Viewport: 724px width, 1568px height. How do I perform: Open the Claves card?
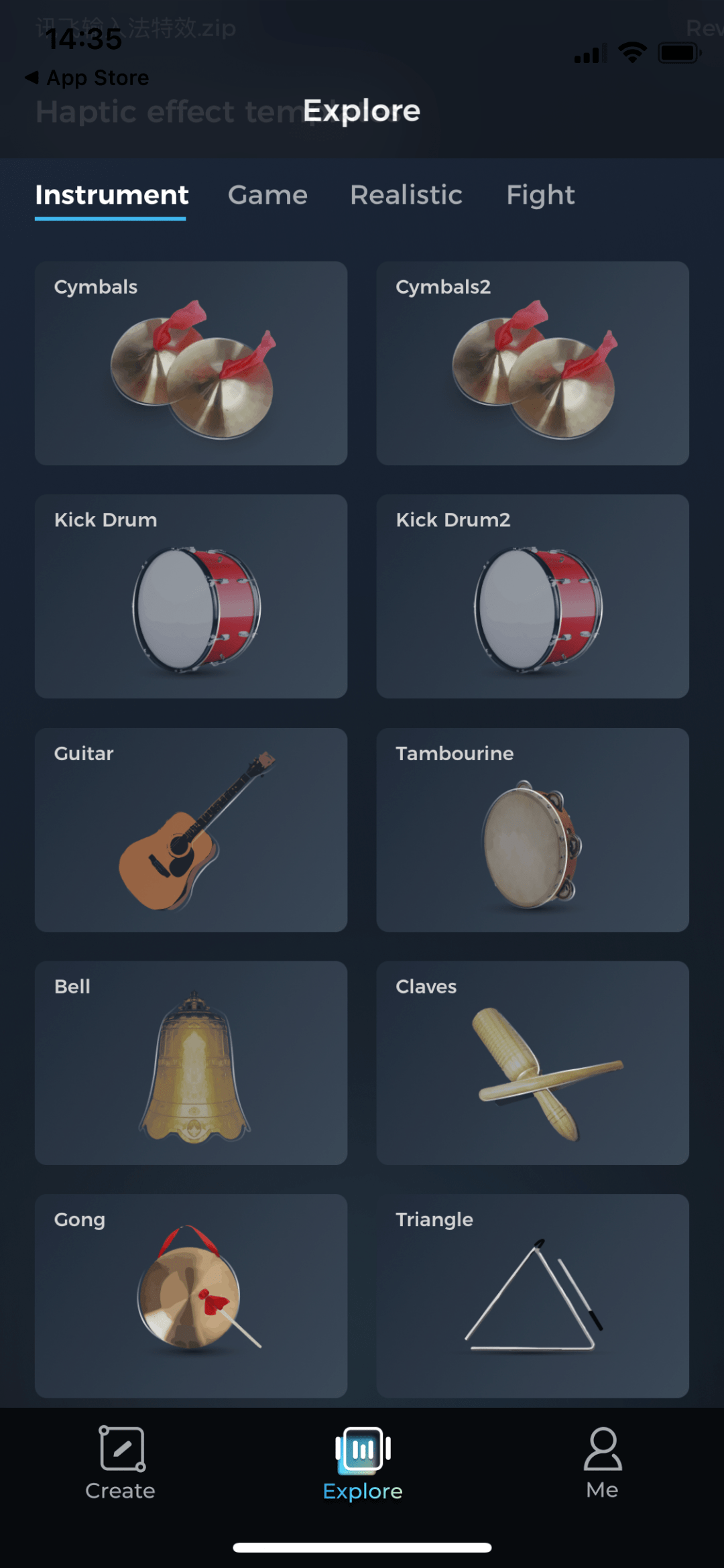click(532, 1063)
